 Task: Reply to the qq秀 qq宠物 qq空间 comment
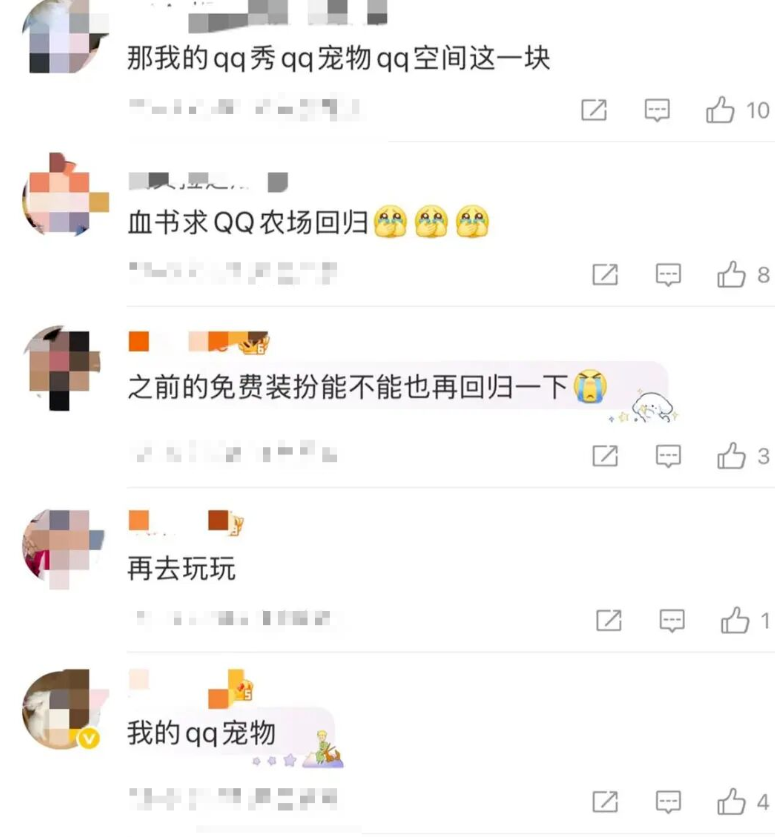click(657, 110)
